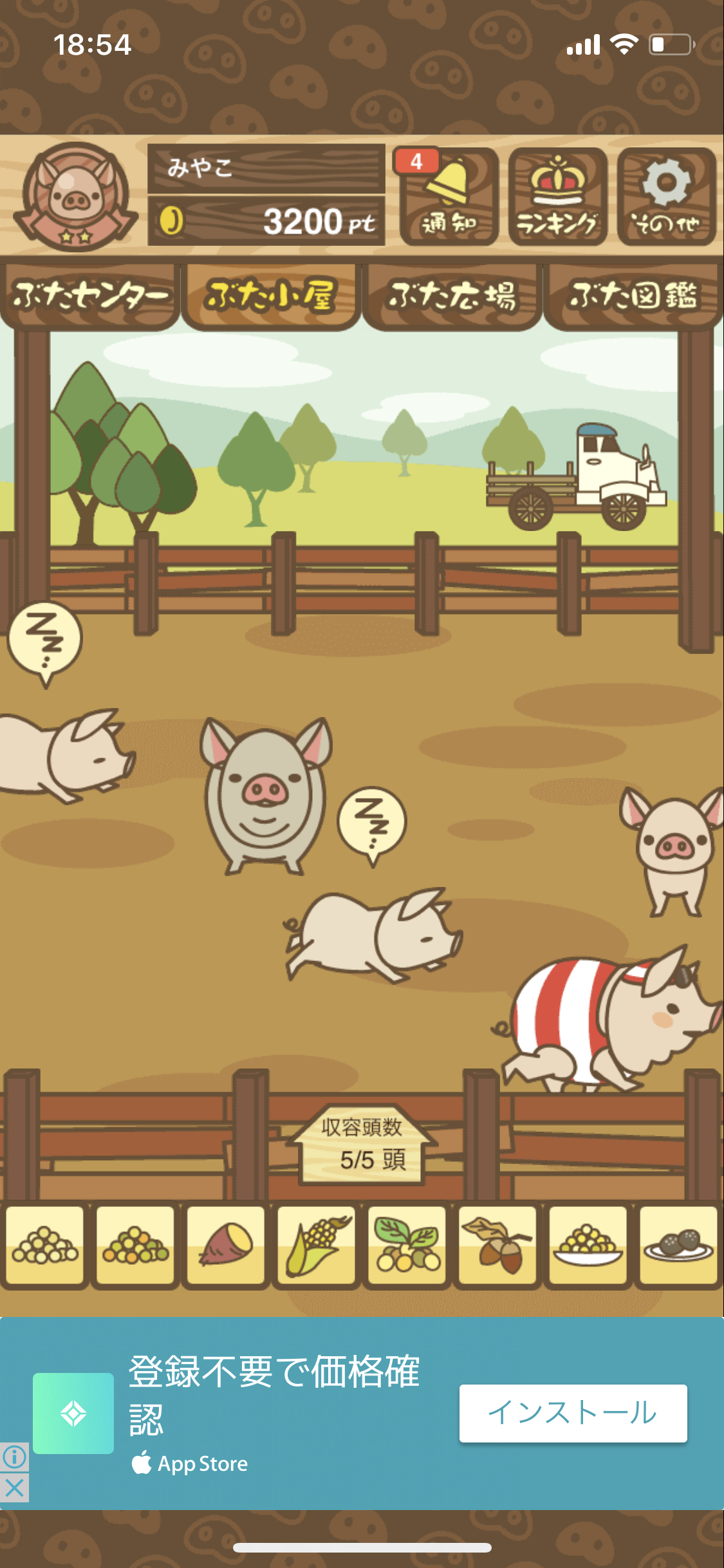The height and width of the screenshot is (1568, 724).
Task: Open the 通知 notifications bell
Action: click(x=449, y=196)
